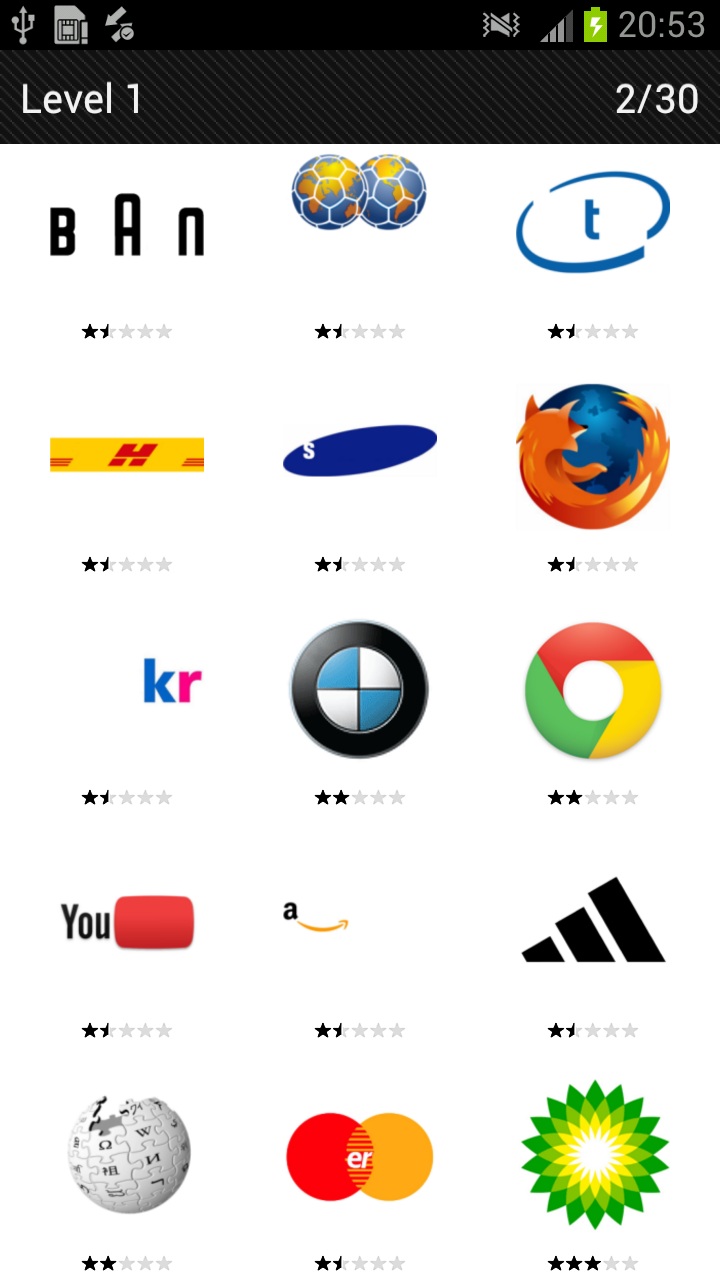This screenshot has width=720, height=1280.
Task: Select the DHL yellow banner logo
Action: click(x=126, y=453)
